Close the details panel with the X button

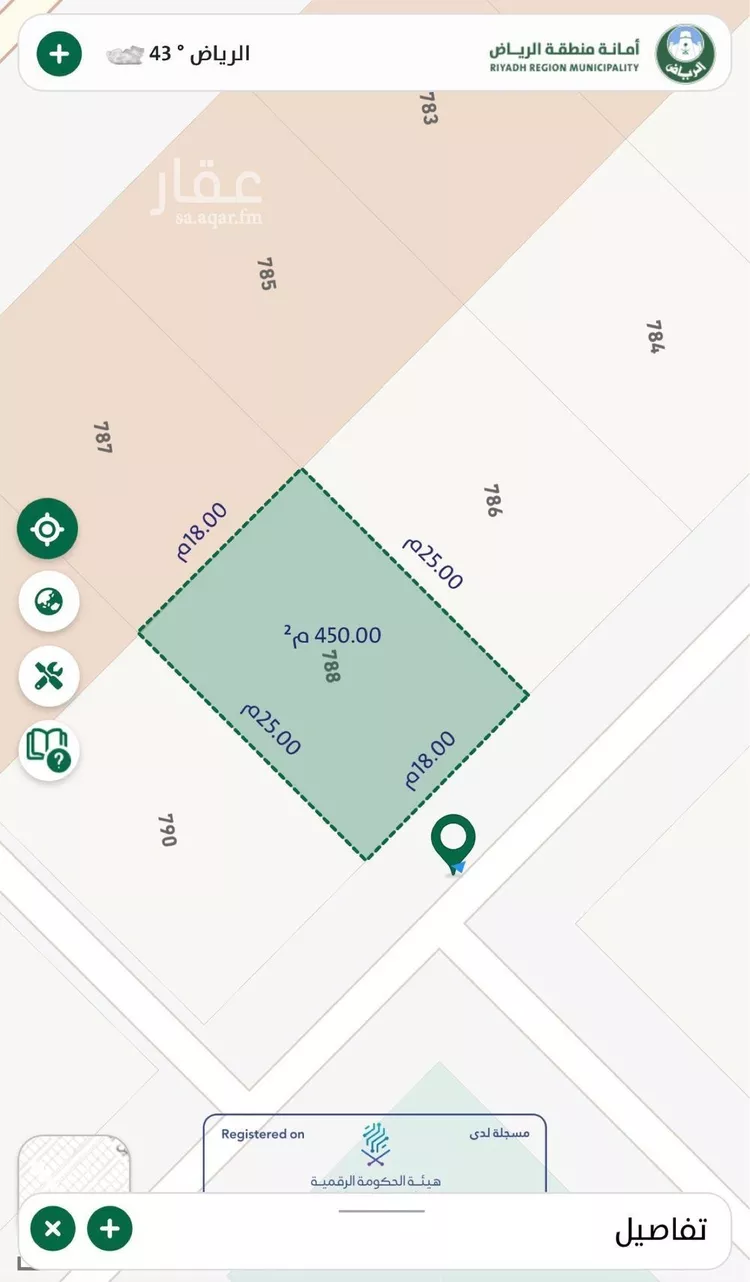coord(53,1228)
